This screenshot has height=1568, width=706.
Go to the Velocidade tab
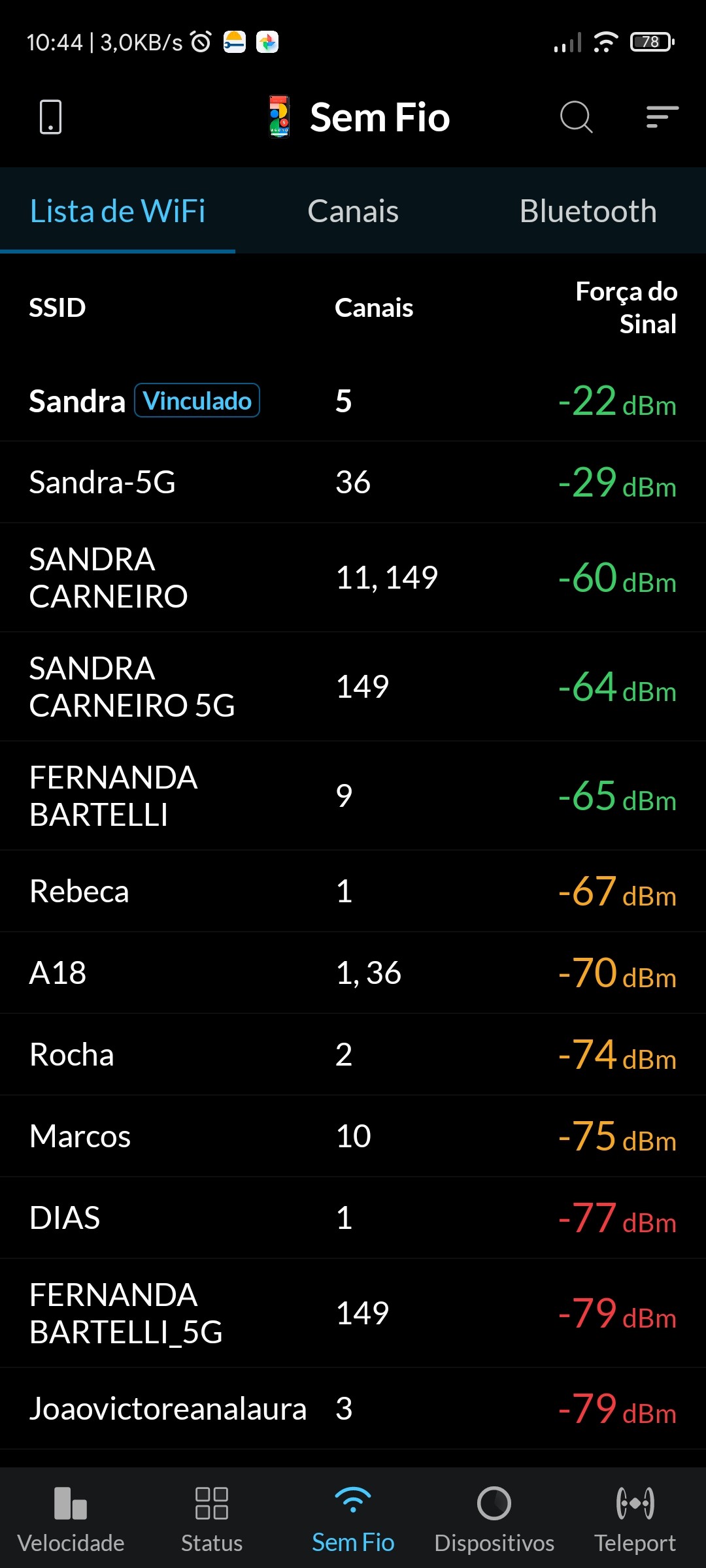pyautogui.click(x=71, y=1518)
